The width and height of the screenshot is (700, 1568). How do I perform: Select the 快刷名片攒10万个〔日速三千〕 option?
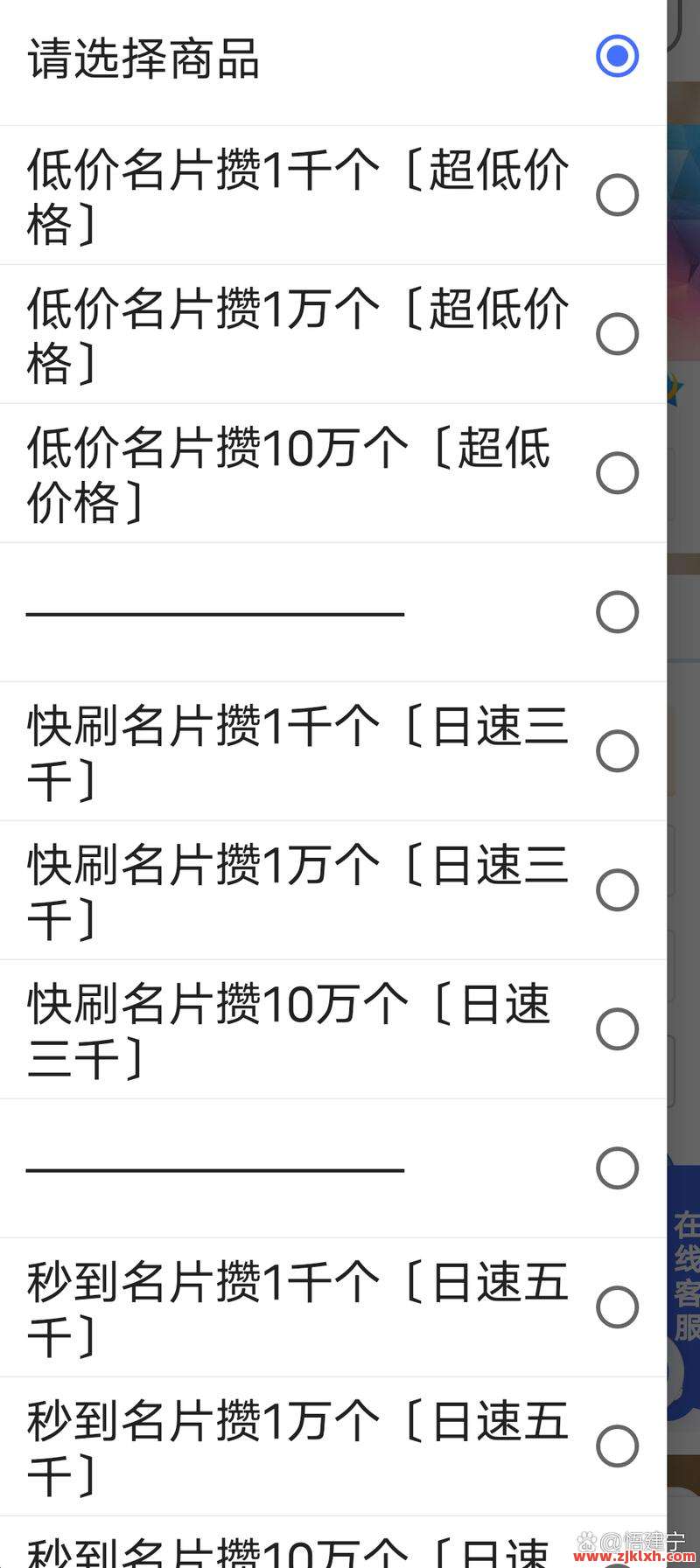[618, 1028]
